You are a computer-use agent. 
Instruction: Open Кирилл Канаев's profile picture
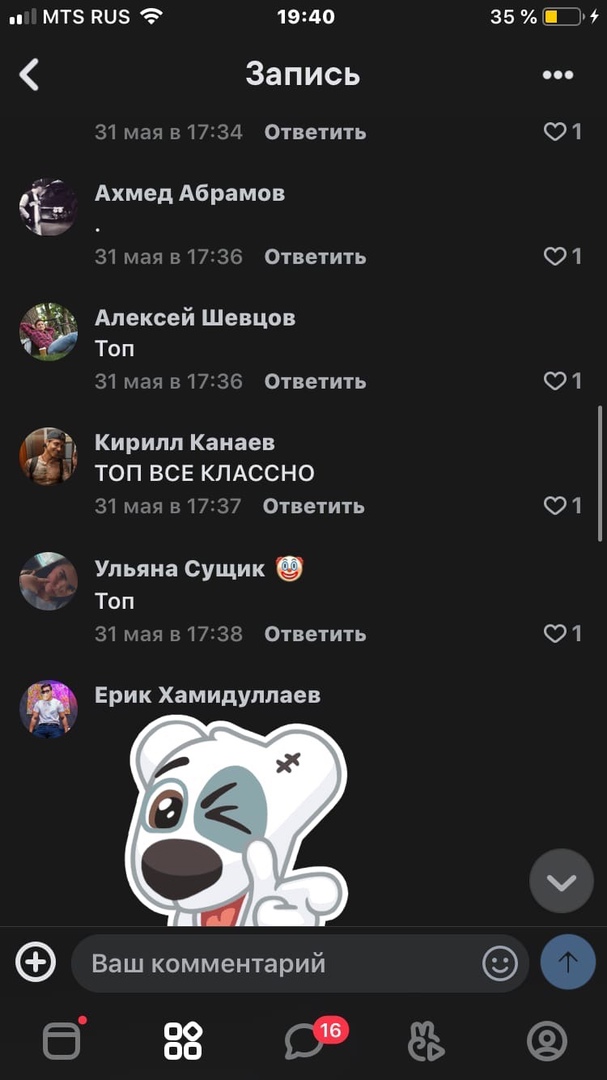48,457
